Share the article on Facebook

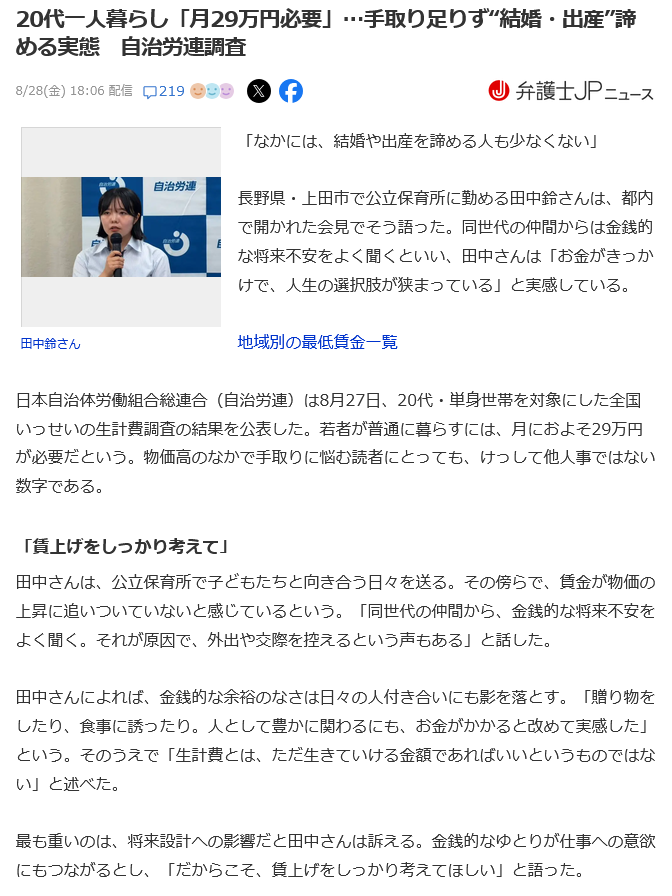click(291, 91)
